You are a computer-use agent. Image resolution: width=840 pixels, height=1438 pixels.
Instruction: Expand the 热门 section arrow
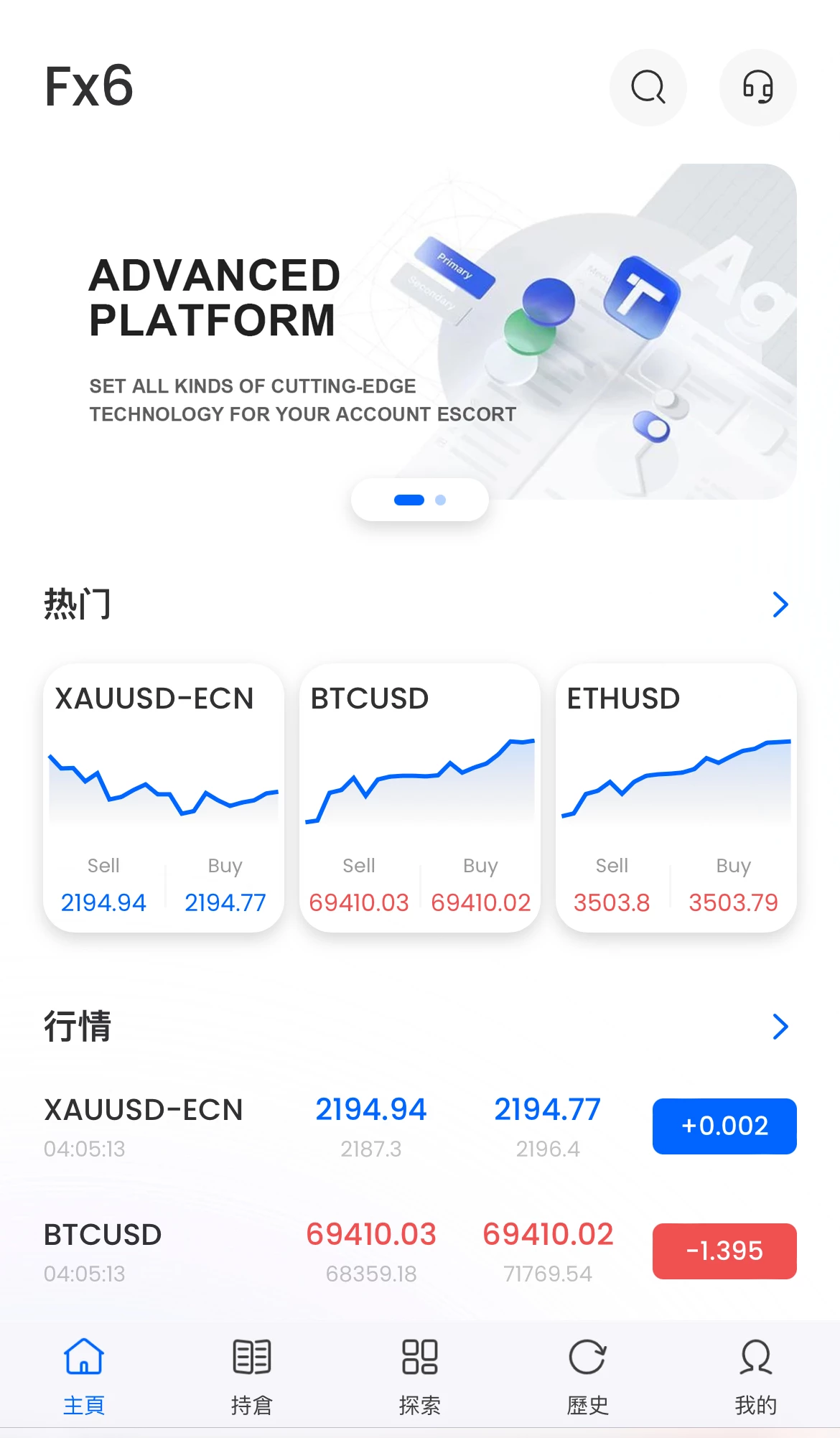click(780, 604)
